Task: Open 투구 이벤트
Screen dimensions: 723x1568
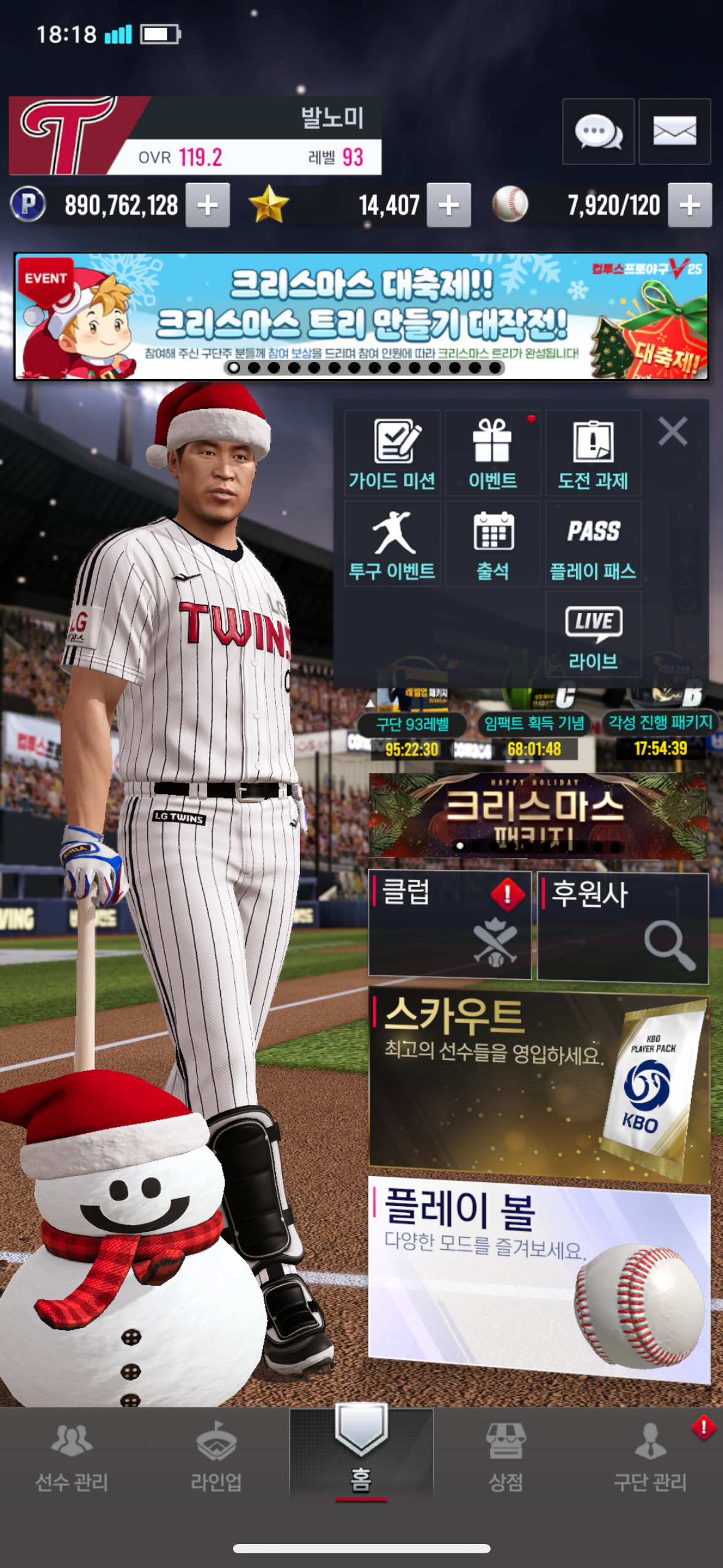Action: [392, 544]
